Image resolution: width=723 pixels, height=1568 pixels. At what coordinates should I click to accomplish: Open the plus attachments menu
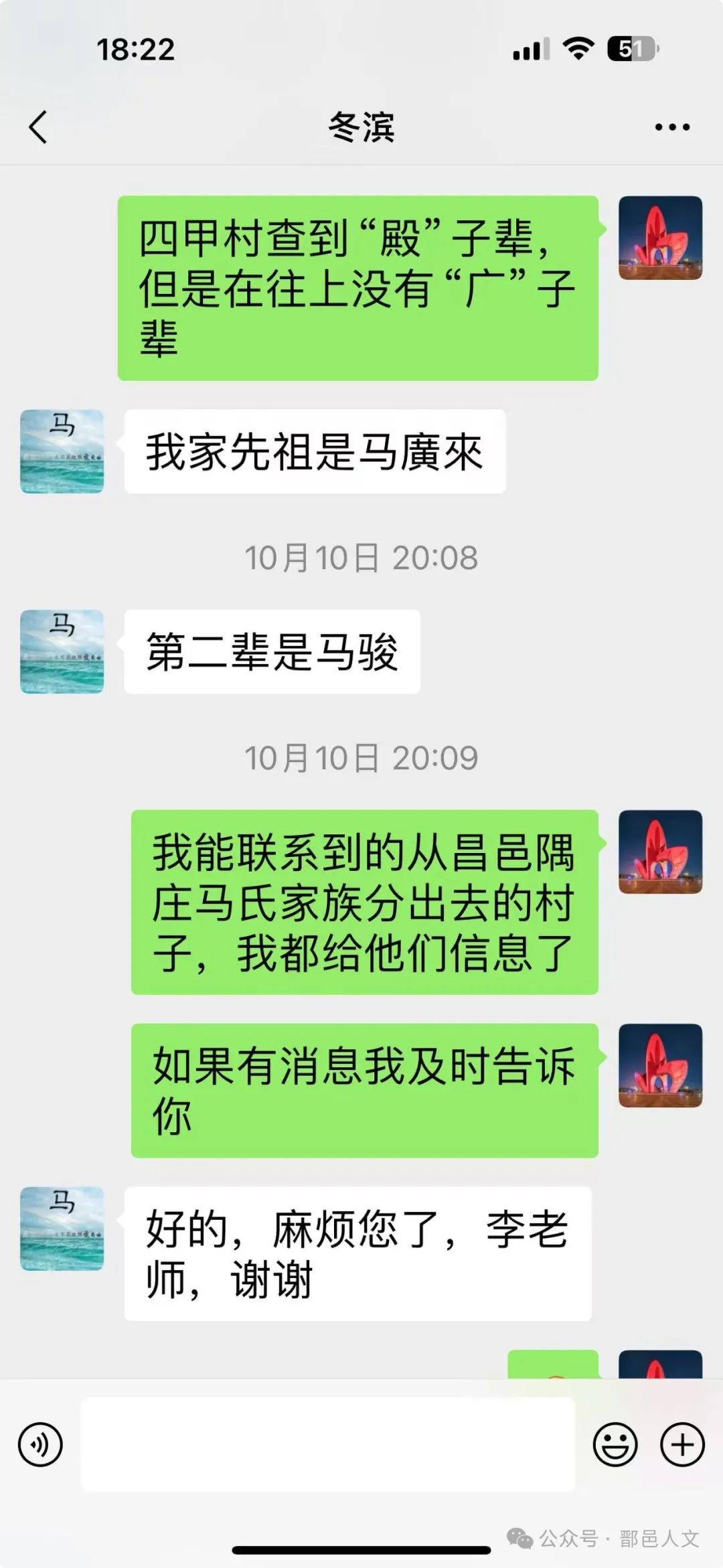coord(682,1444)
